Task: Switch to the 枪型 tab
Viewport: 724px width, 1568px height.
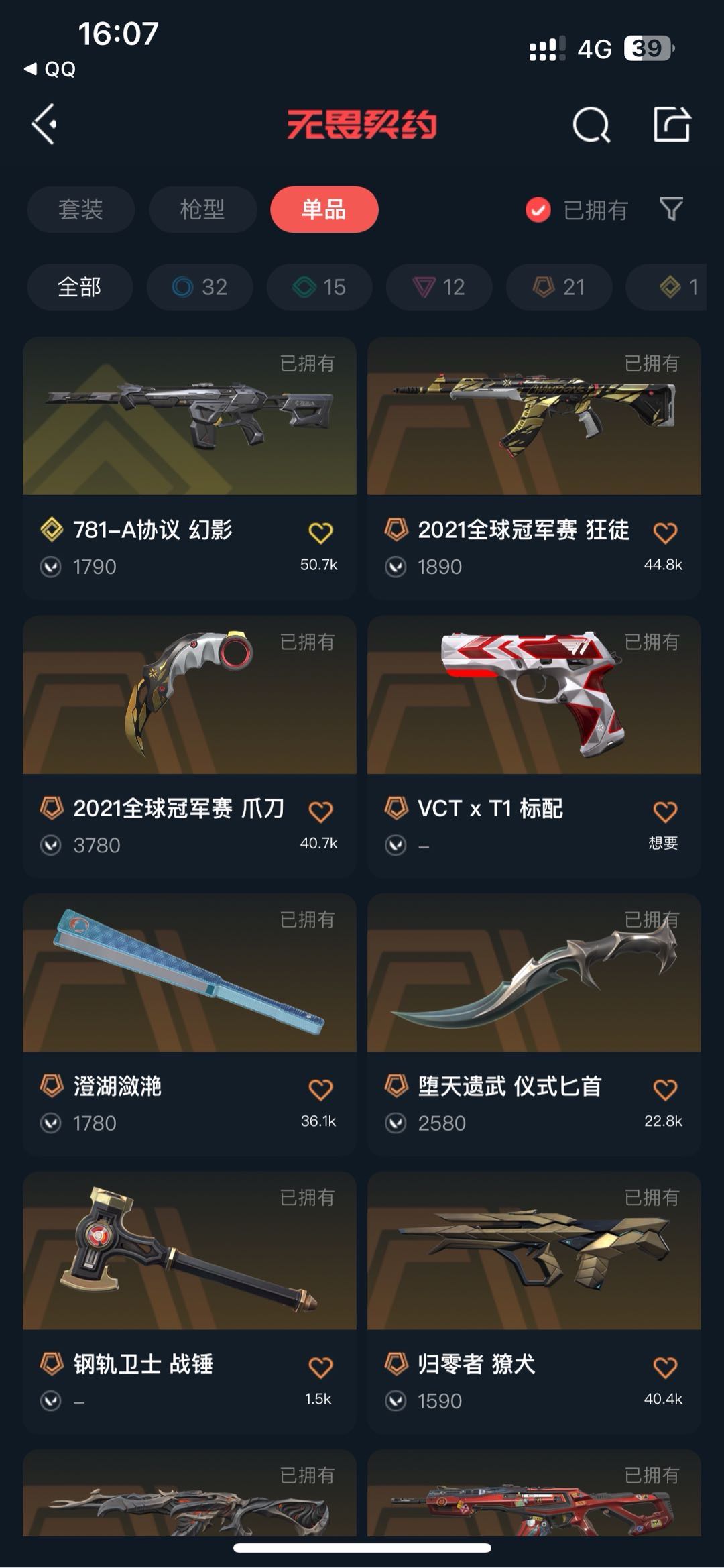Action: (202, 209)
